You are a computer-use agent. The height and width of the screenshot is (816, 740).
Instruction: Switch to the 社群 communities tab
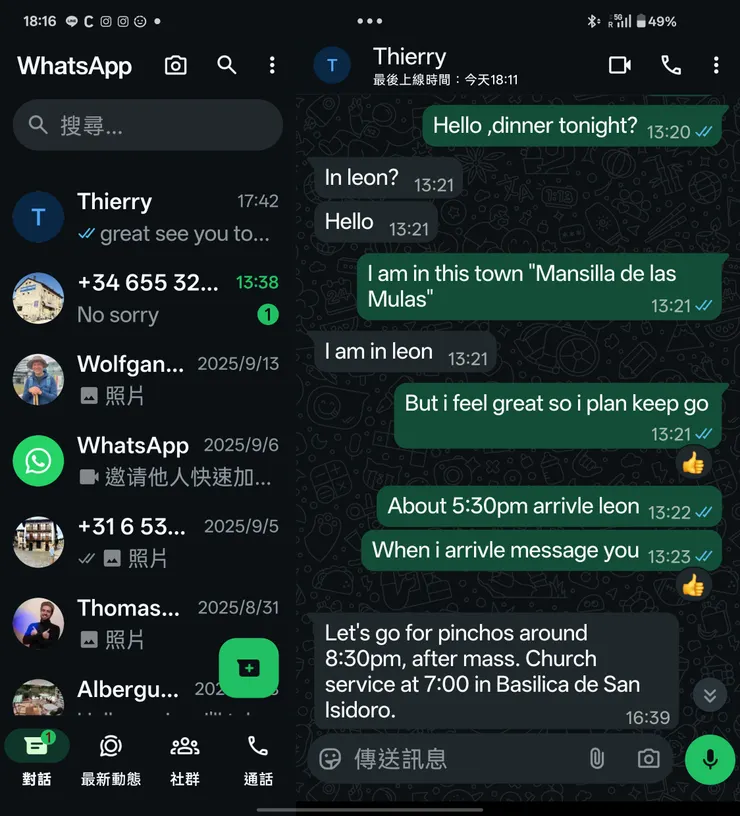click(x=185, y=759)
